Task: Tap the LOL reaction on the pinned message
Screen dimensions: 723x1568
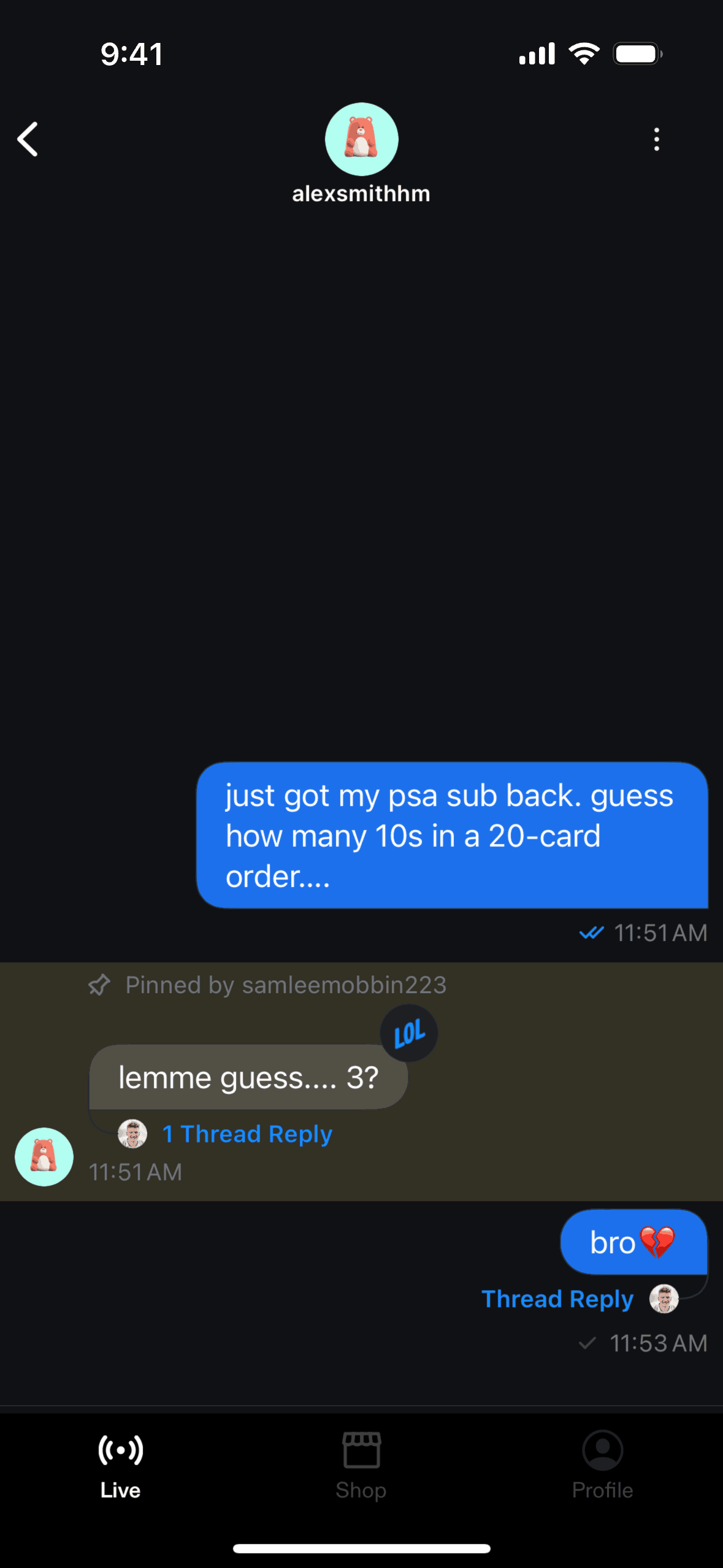Action: (x=409, y=1034)
